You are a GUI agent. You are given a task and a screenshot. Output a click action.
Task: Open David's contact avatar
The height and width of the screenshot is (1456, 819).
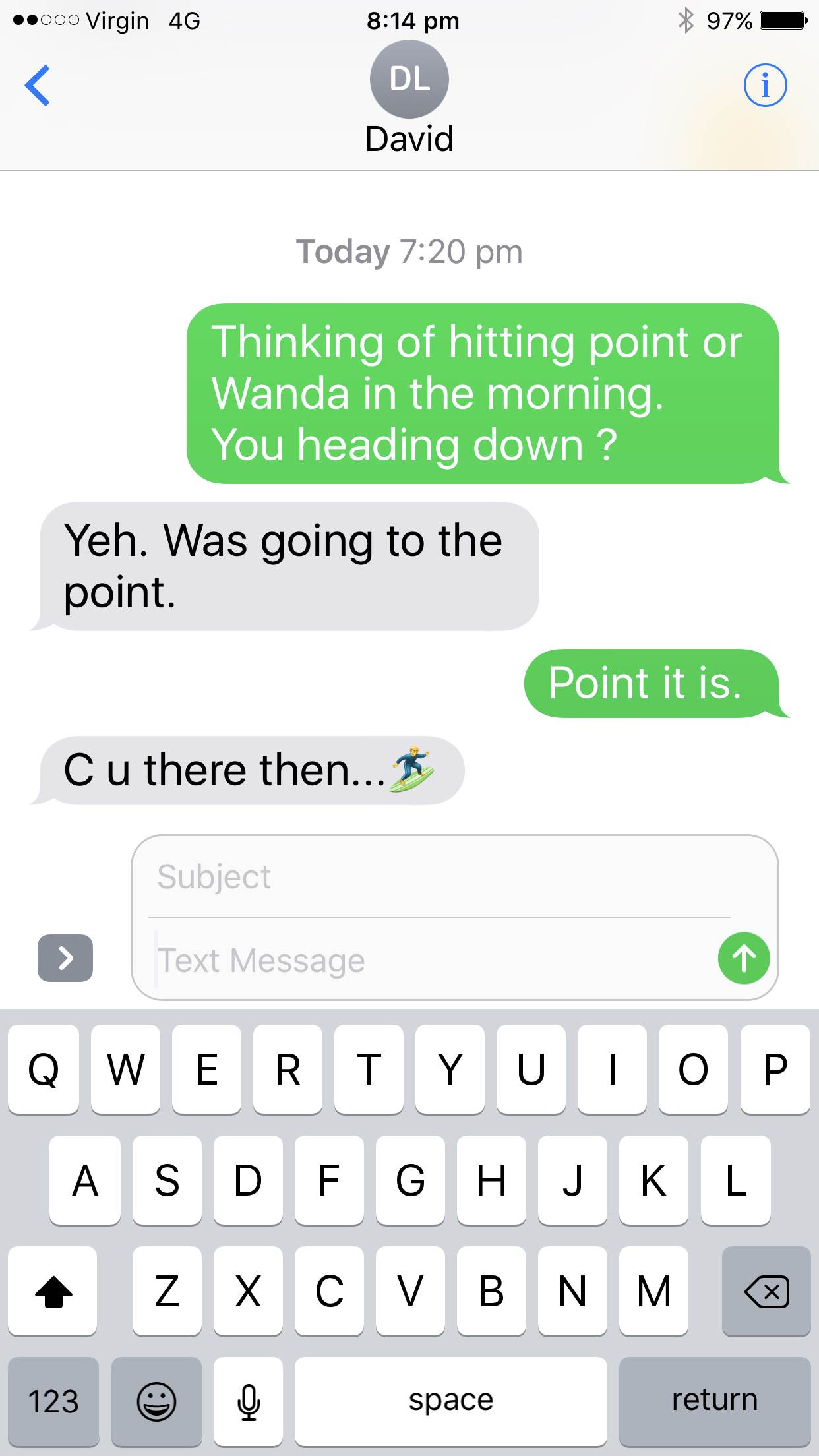coord(409,79)
